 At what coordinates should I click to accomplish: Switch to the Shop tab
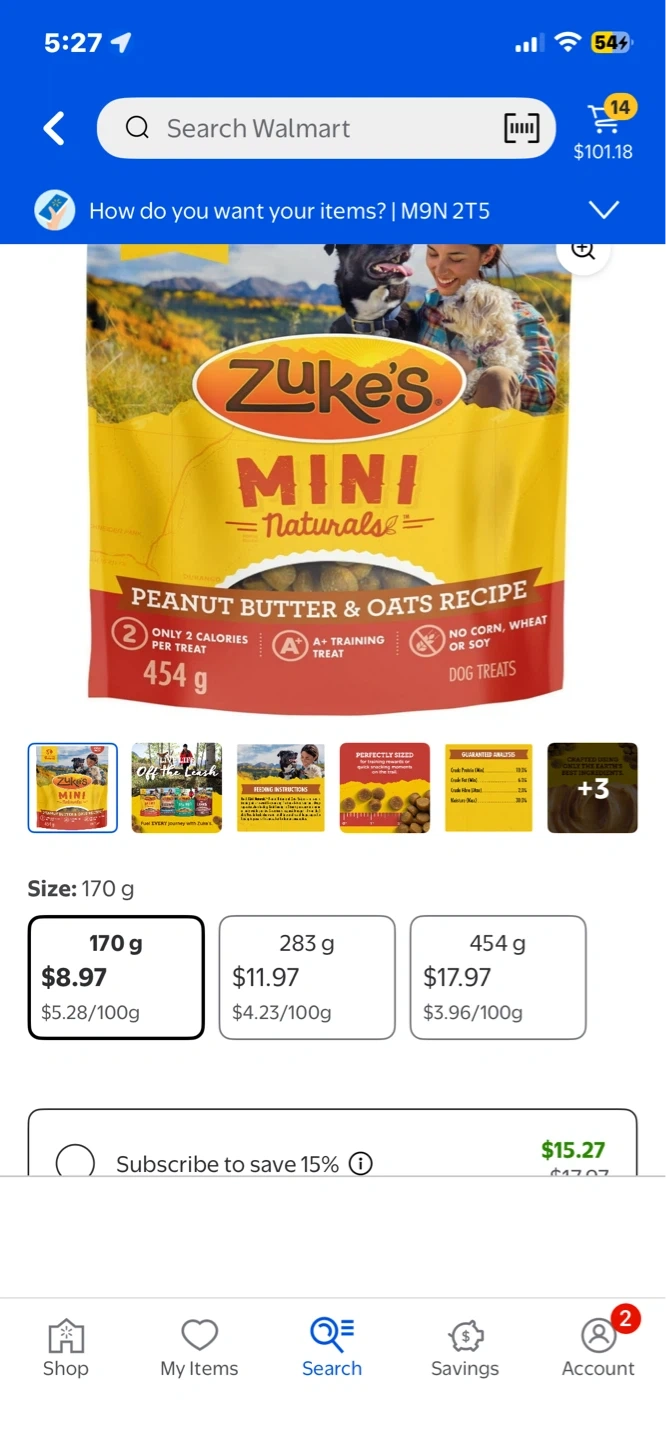[66, 1348]
